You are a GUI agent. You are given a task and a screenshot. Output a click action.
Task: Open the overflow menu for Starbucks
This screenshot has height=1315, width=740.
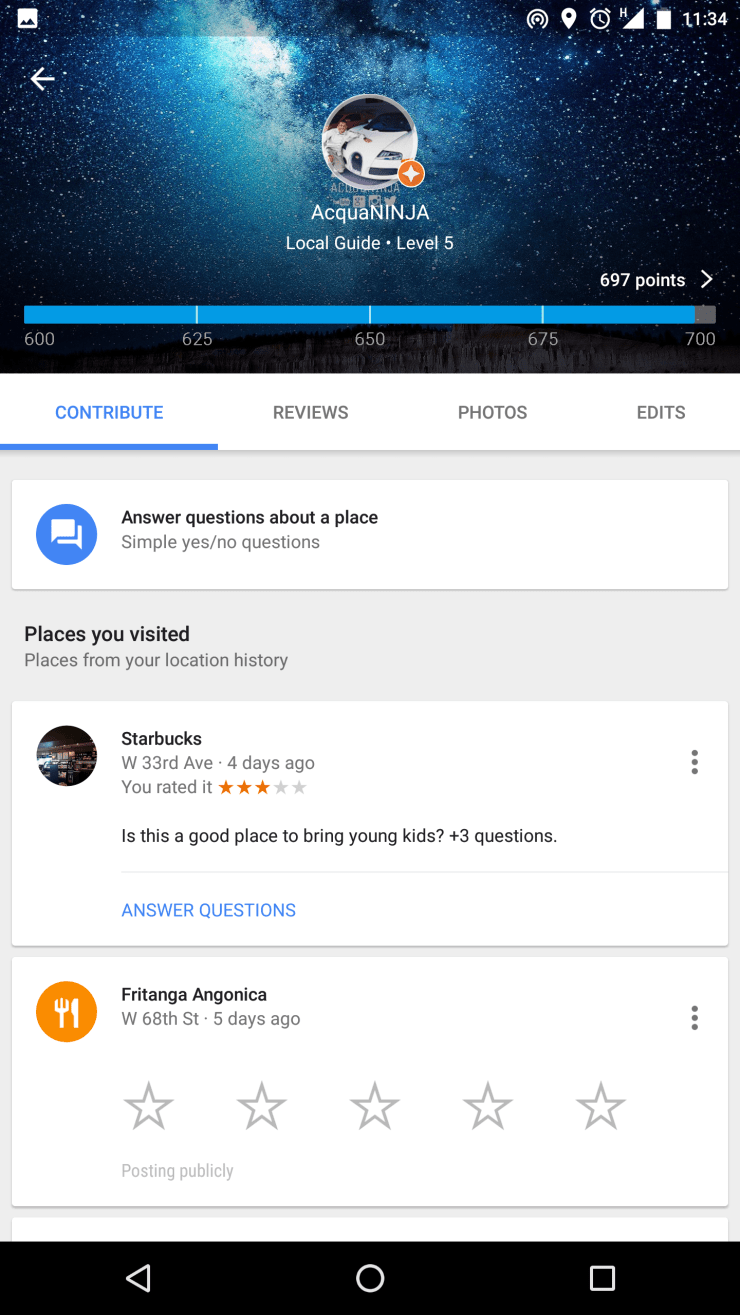coord(694,761)
